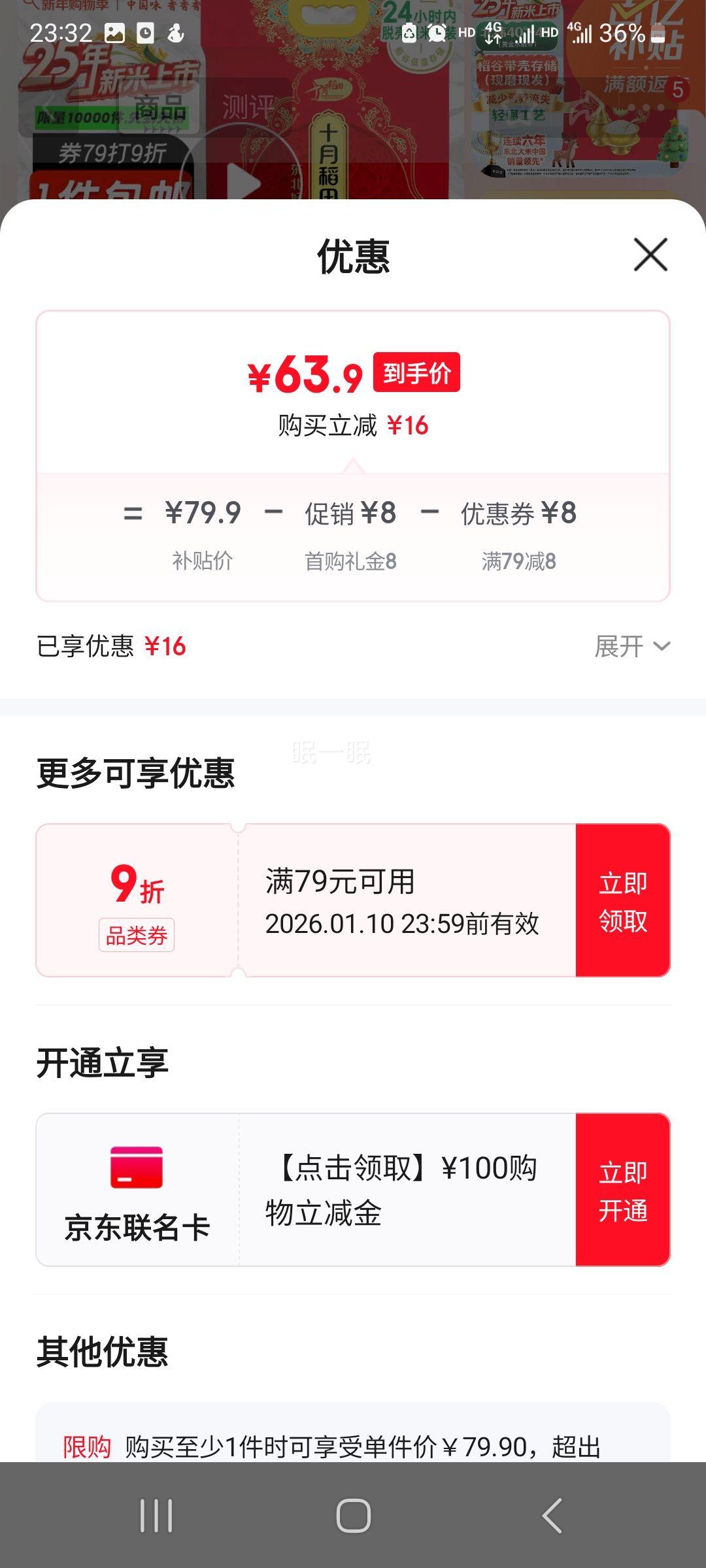706x1568 pixels.
Task: Tap 立即开通 to activate the card offer
Action: click(x=622, y=1191)
